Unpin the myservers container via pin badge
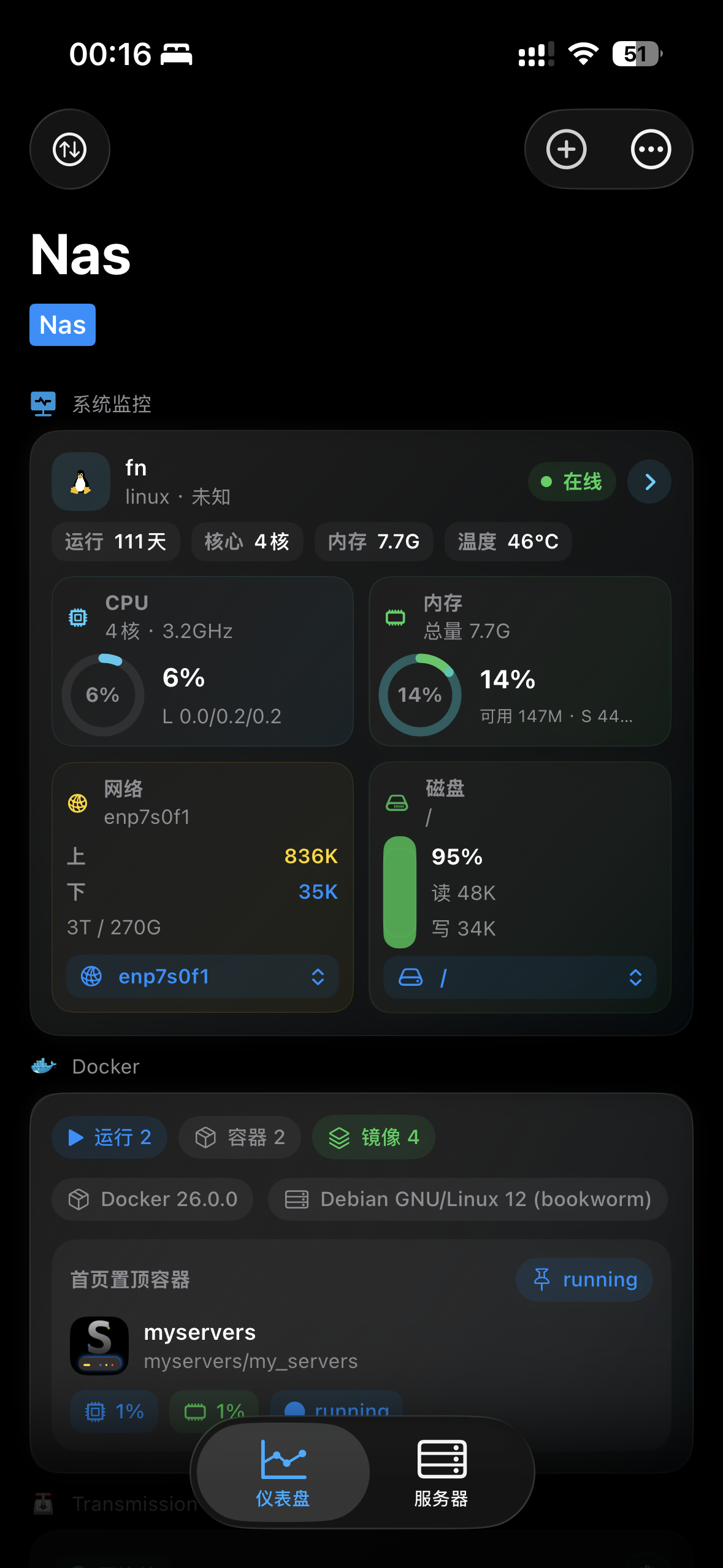This screenshot has height=1568, width=723. pos(584,1280)
